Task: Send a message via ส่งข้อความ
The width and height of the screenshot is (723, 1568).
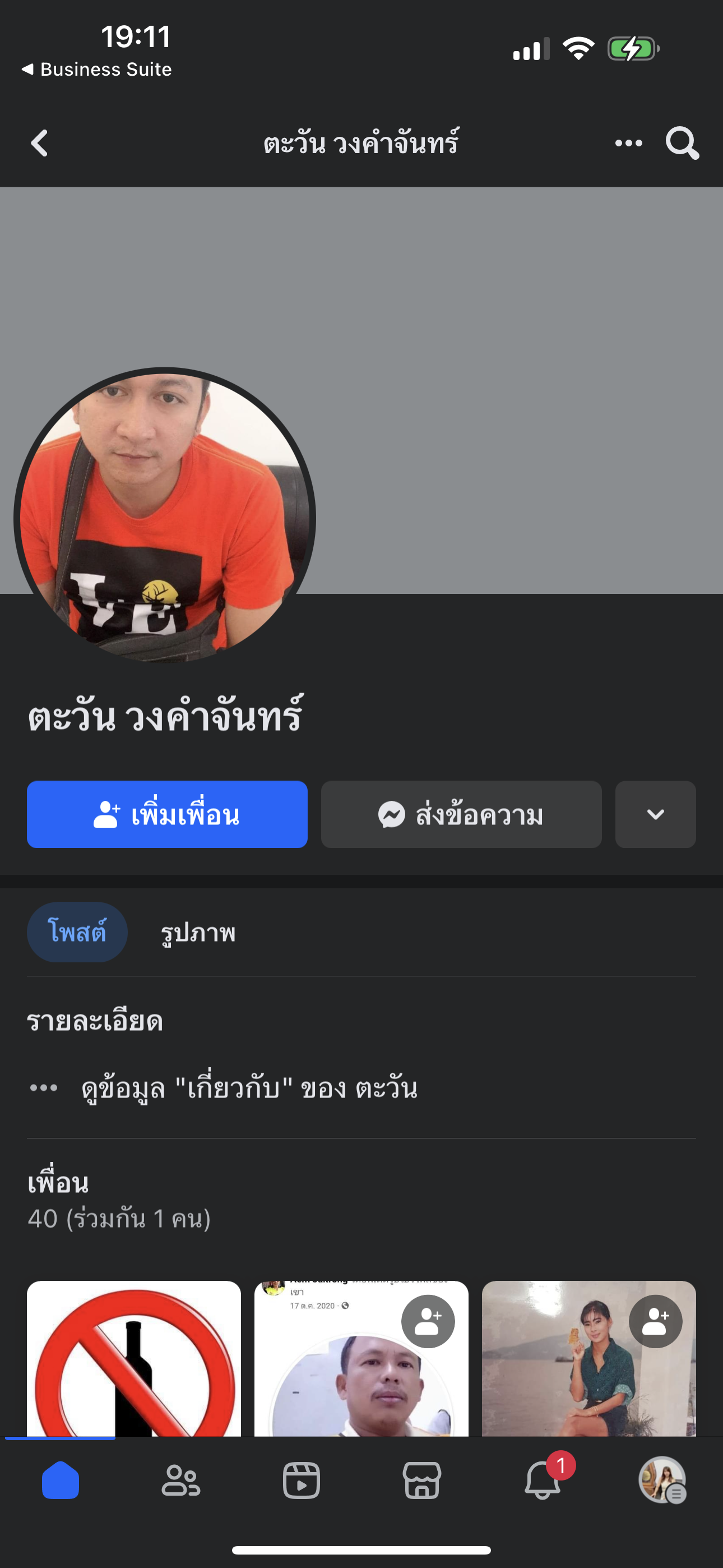Action: click(461, 814)
